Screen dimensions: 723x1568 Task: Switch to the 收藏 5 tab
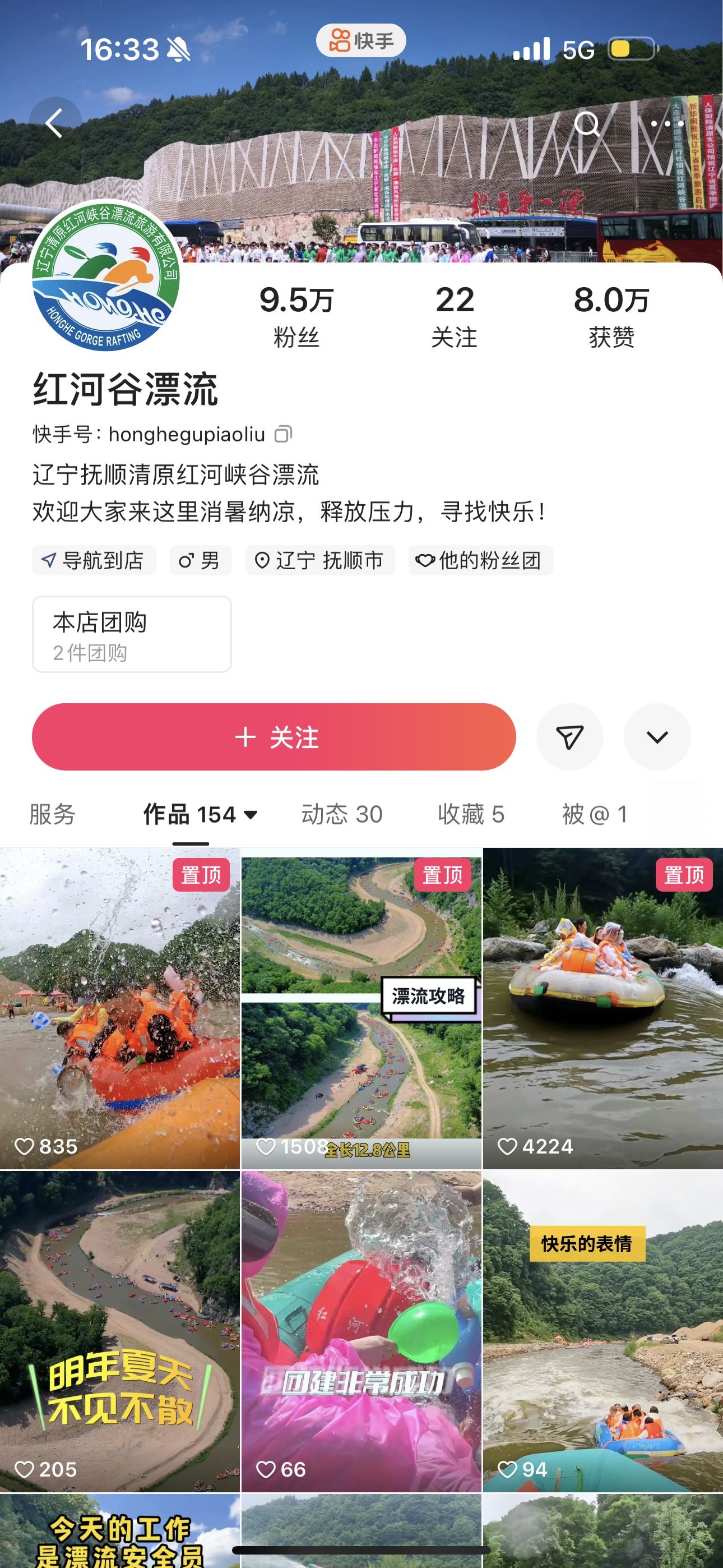(471, 814)
